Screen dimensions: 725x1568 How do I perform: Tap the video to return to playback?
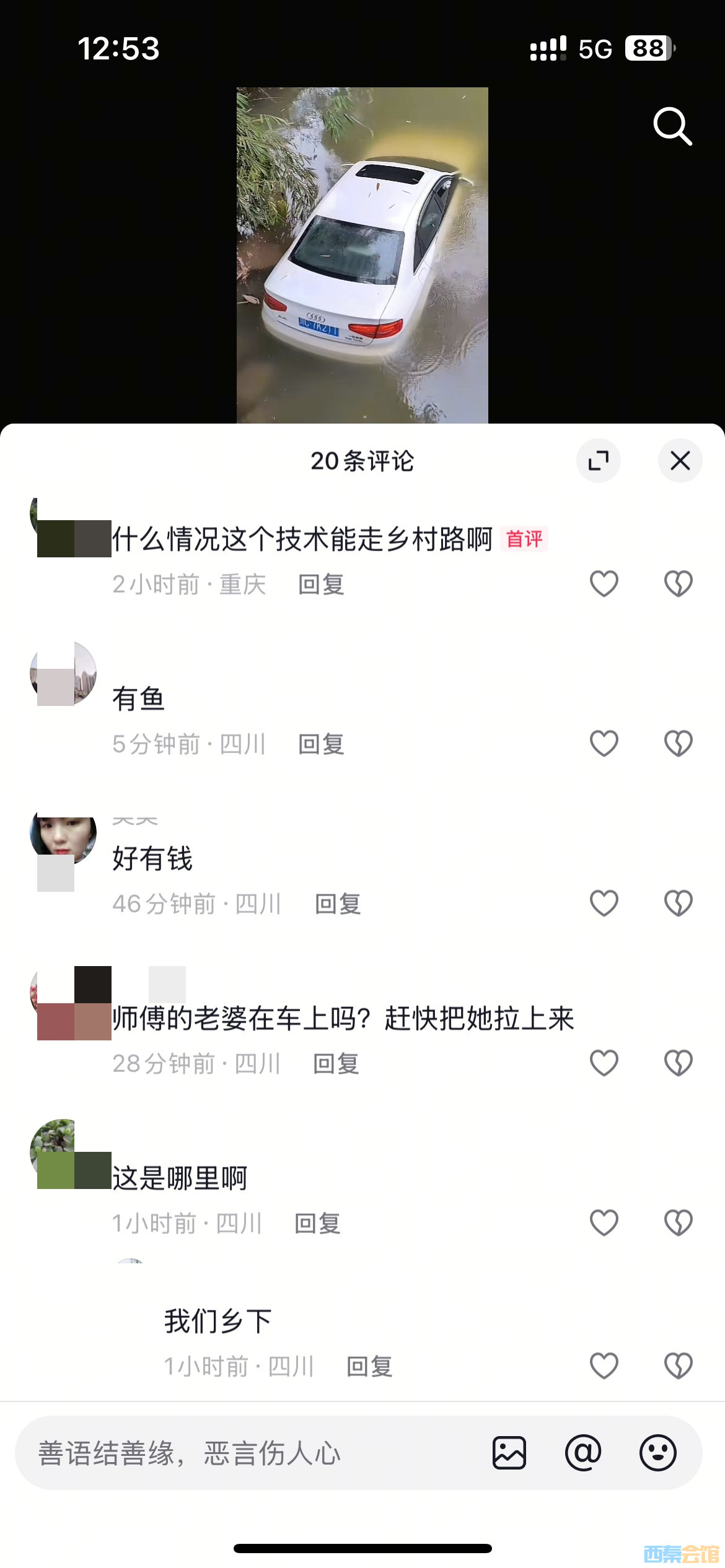362,254
